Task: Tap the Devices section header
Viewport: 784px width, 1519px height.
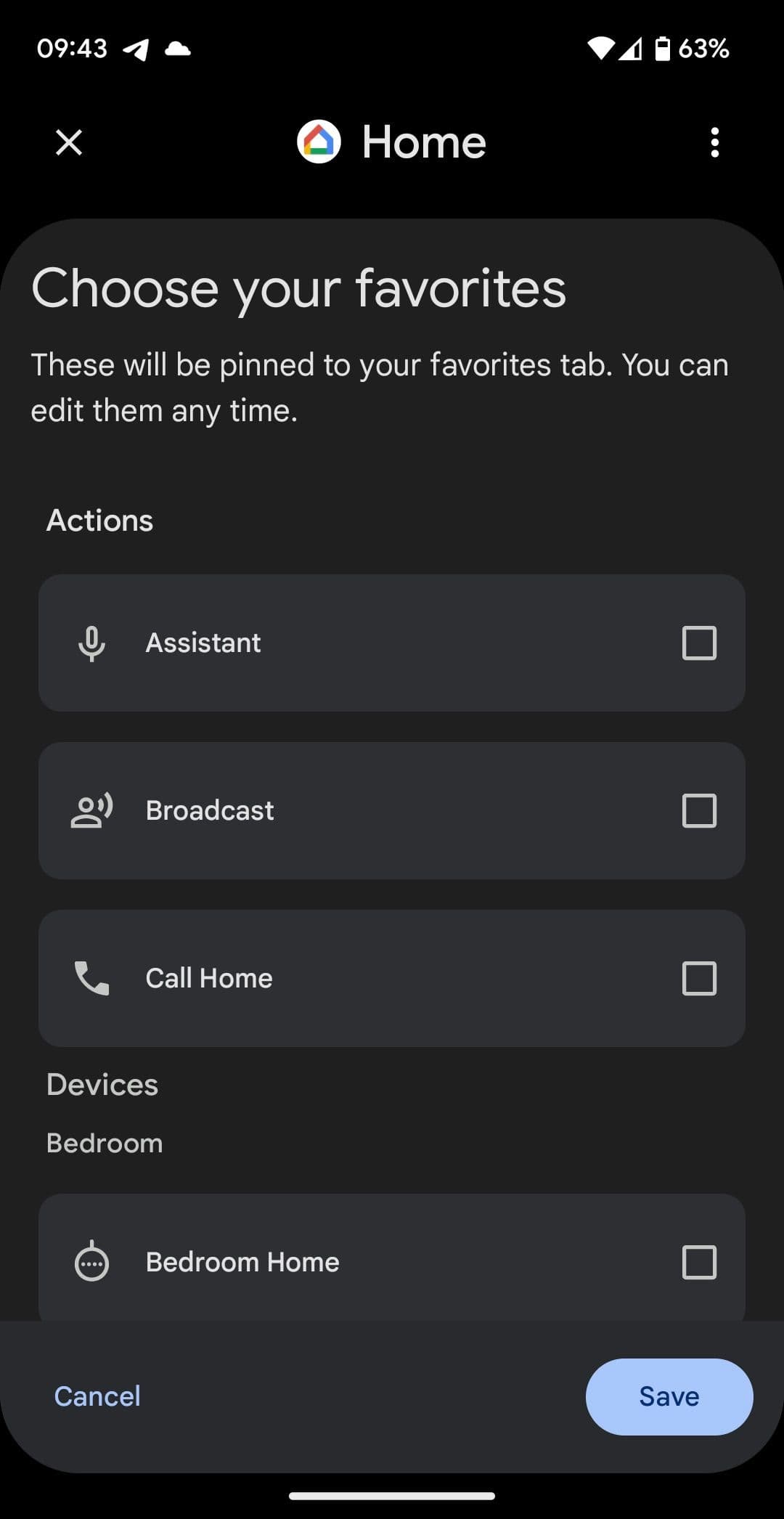Action: click(x=101, y=1084)
